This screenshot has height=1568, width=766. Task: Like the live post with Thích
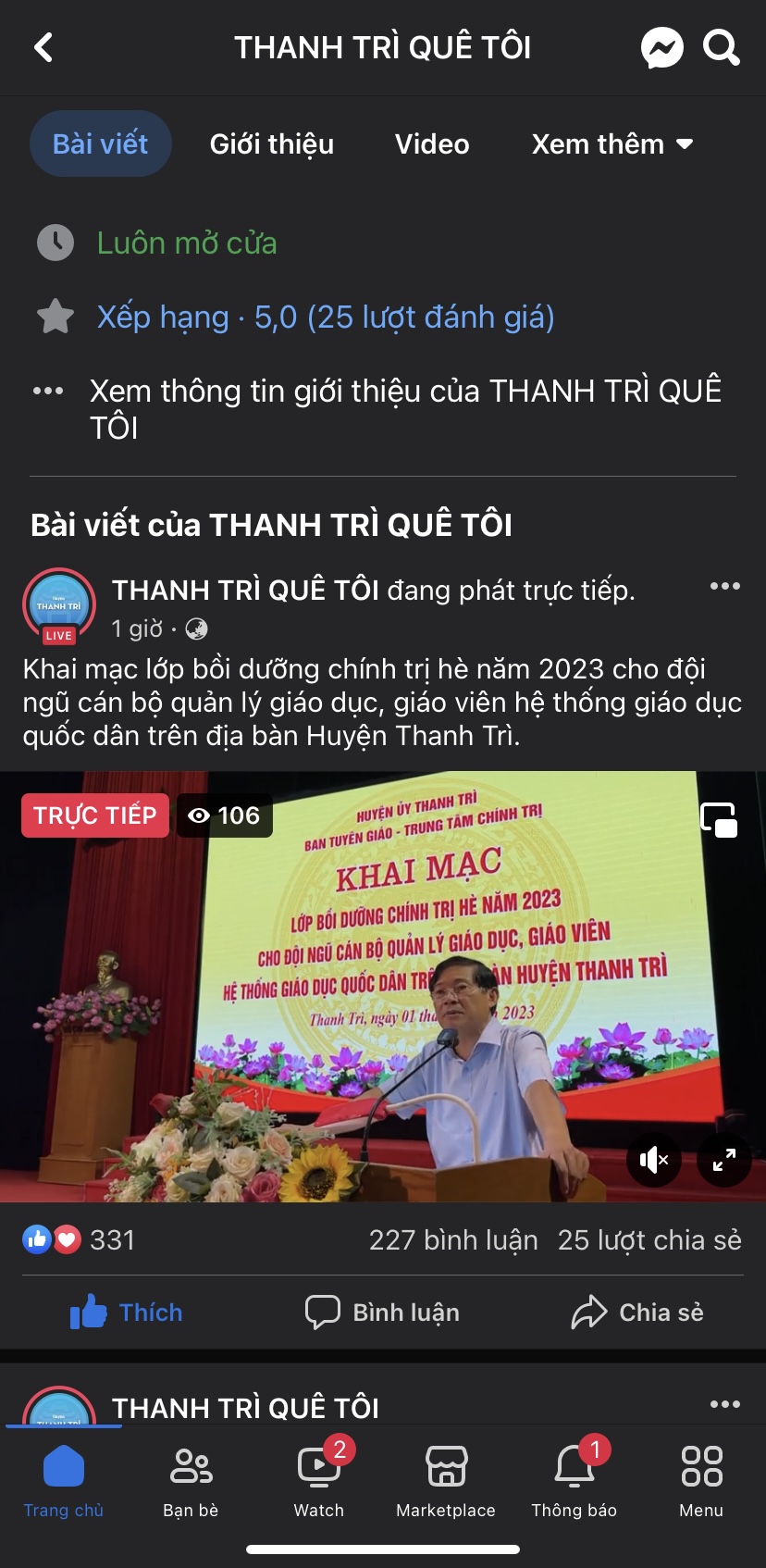coord(128,1313)
